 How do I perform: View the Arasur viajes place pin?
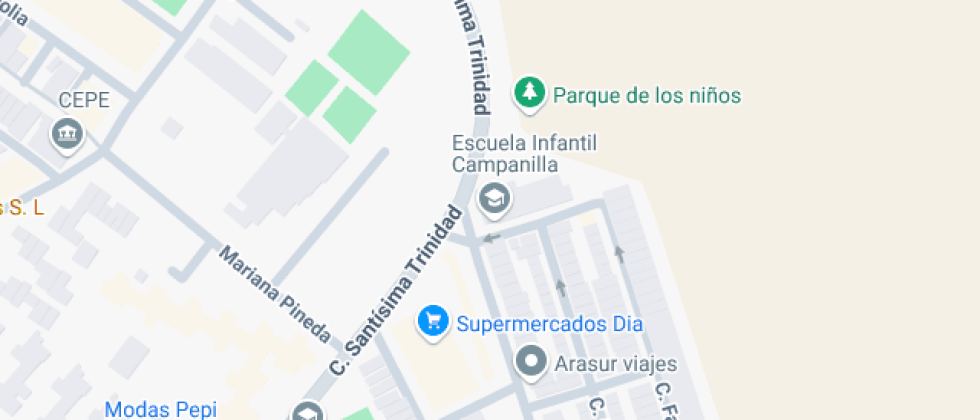pos(531,361)
